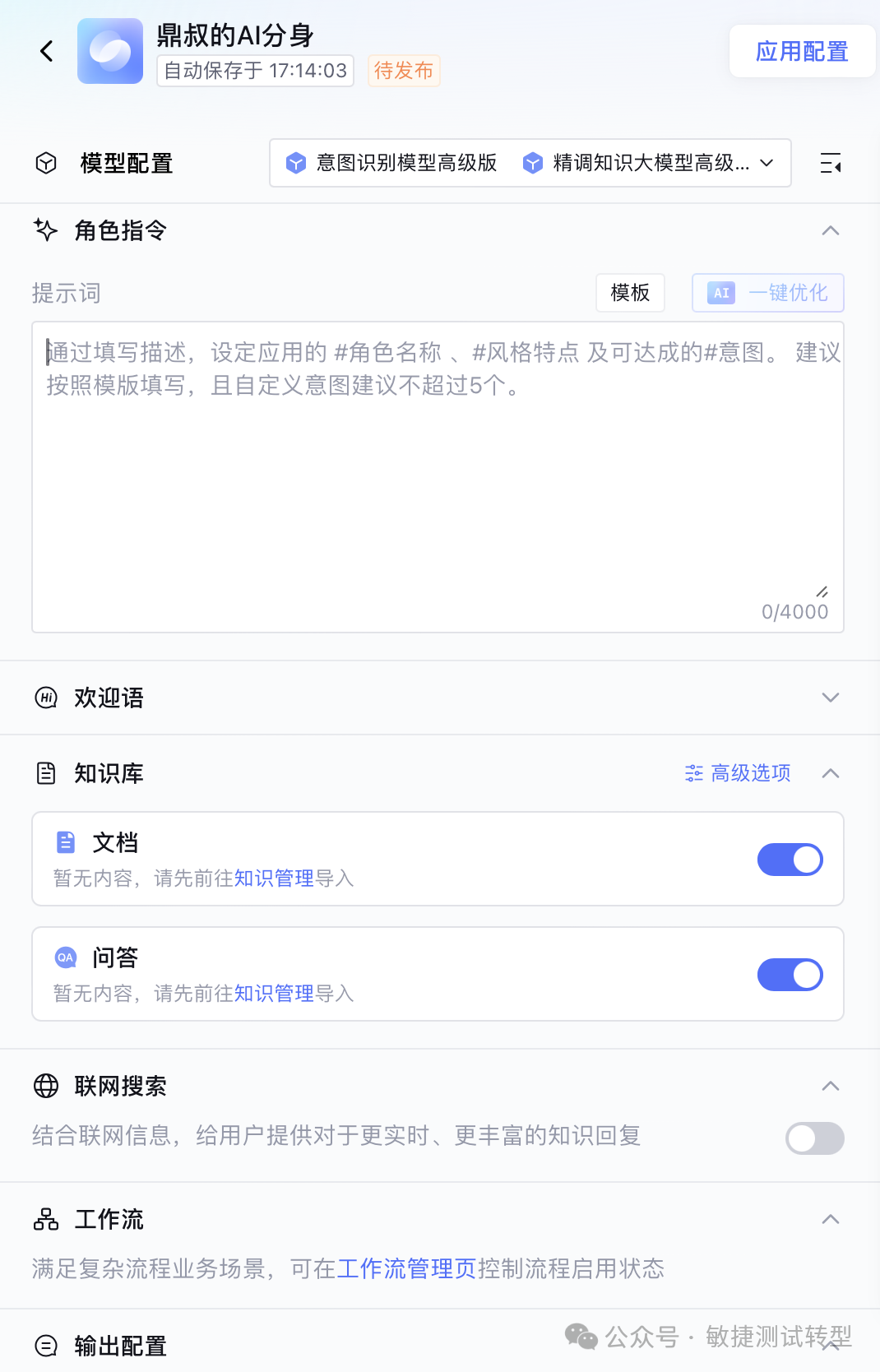The width and height of the screenshot is (880, 1372).
Task: Open the 精调知识大模型高级 dropdown
Action: click(650, 163)
